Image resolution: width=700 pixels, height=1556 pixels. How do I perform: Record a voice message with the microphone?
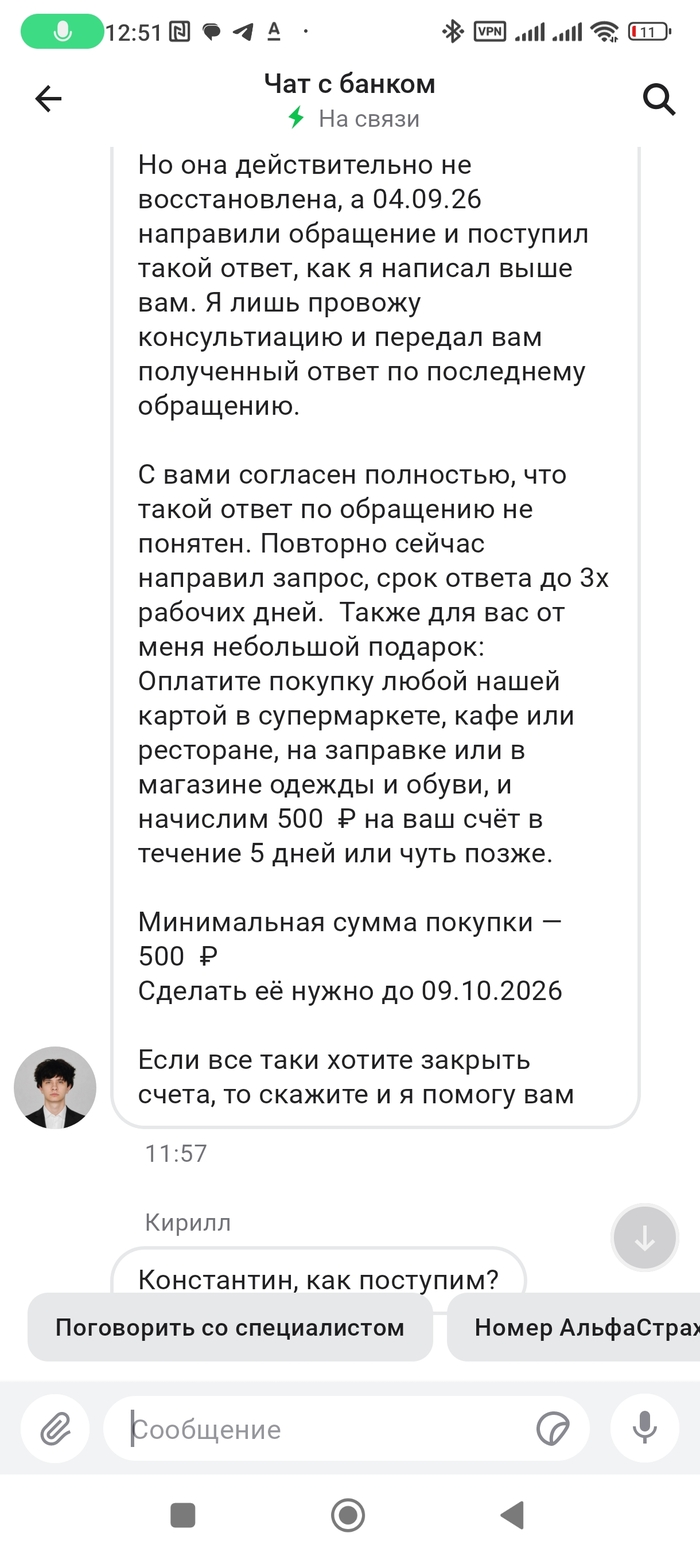pyautogui.click(x=645, y=1430)
